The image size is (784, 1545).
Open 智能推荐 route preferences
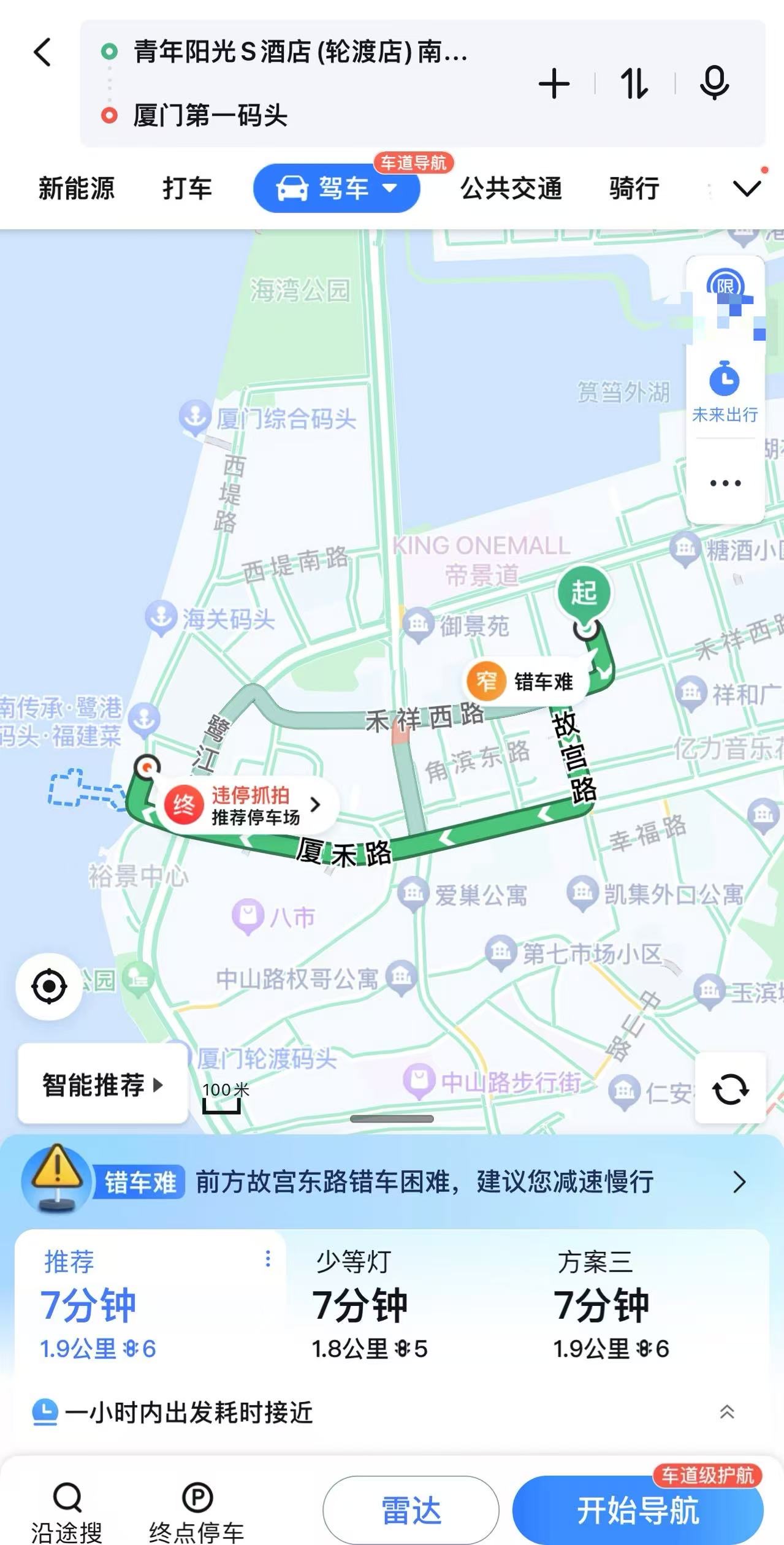tap(102, 1085)
